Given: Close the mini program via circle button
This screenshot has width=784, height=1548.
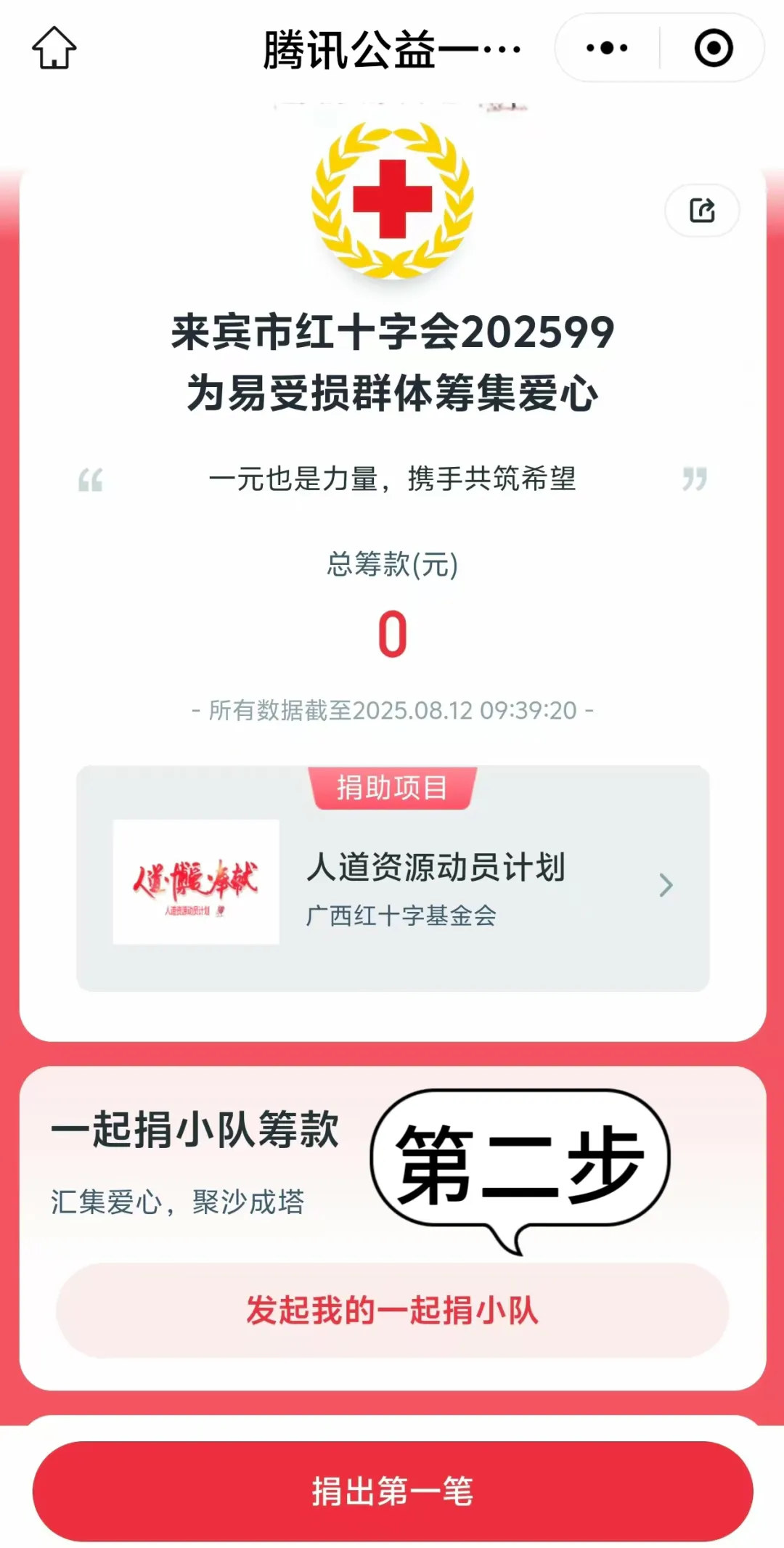Looking at the screenshot, I should point(713,48).
